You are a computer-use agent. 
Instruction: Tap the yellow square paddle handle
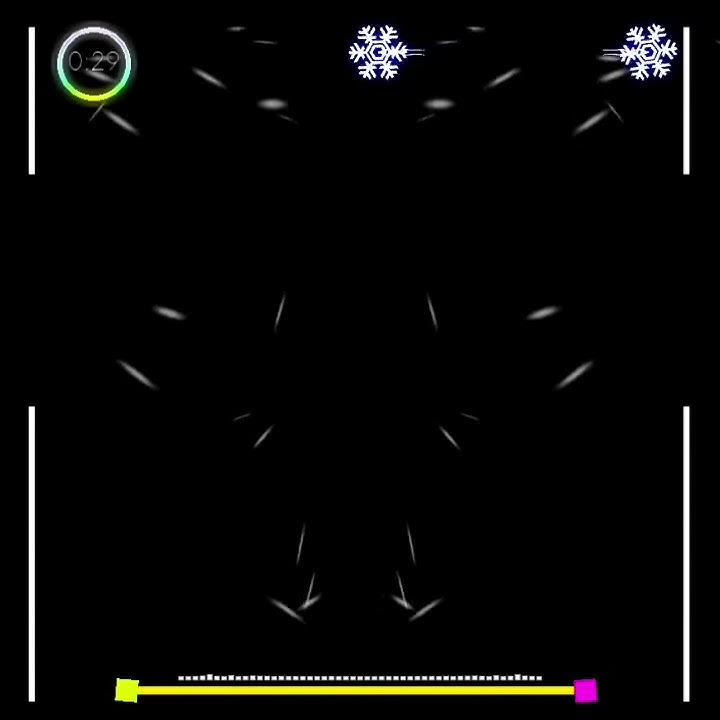coord(127,690)
